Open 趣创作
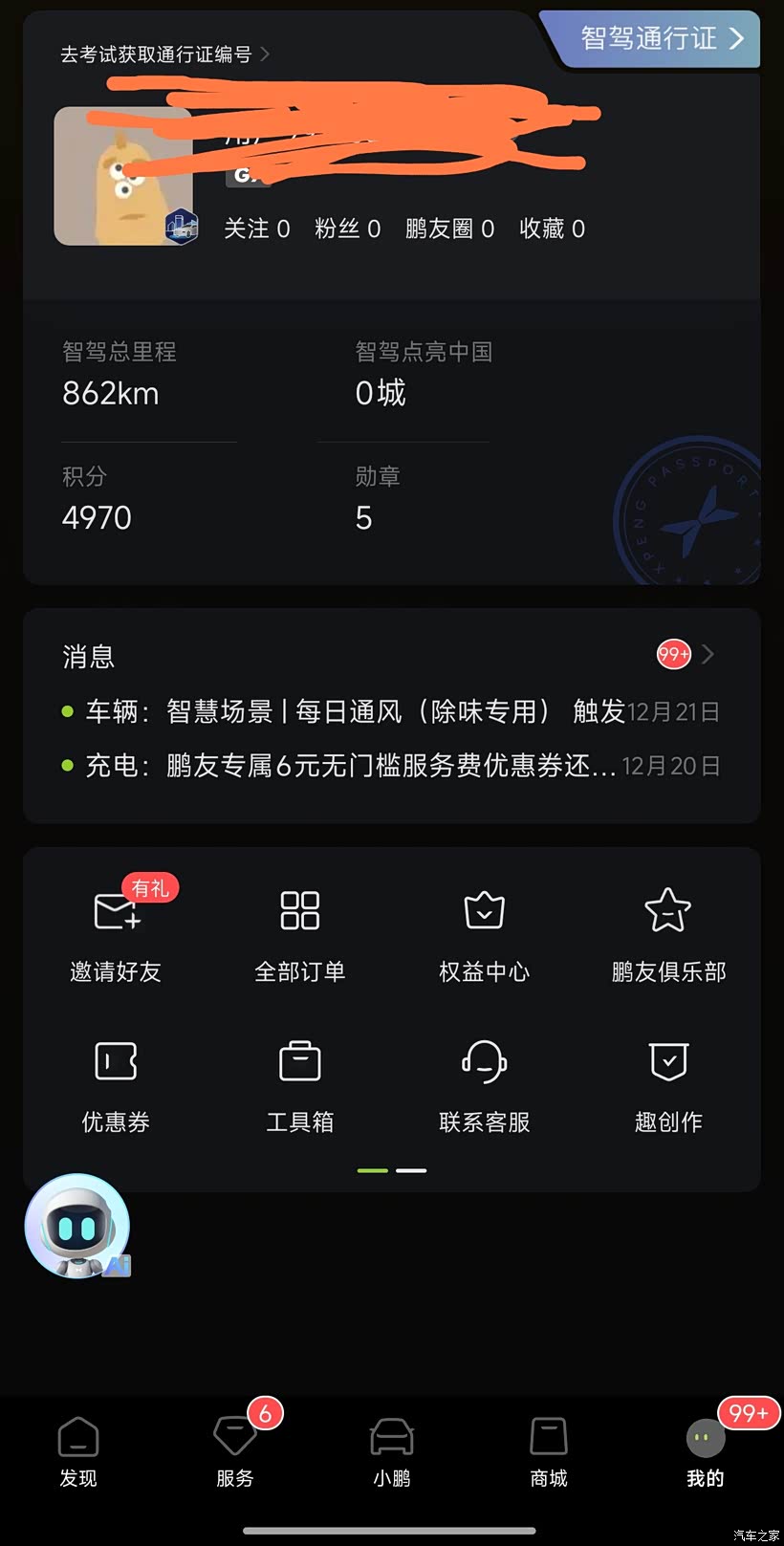 [x=668, y=1082]
